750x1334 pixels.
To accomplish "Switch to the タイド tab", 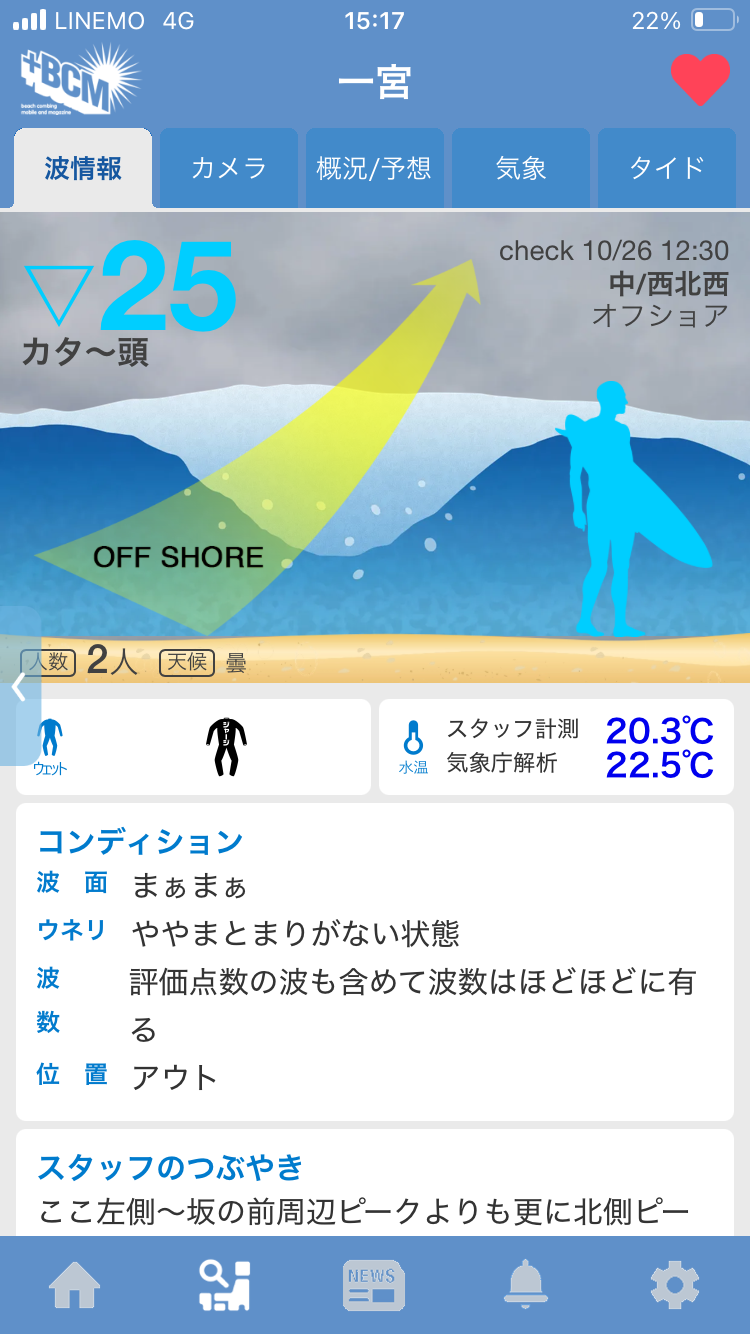I will point(667,168).
